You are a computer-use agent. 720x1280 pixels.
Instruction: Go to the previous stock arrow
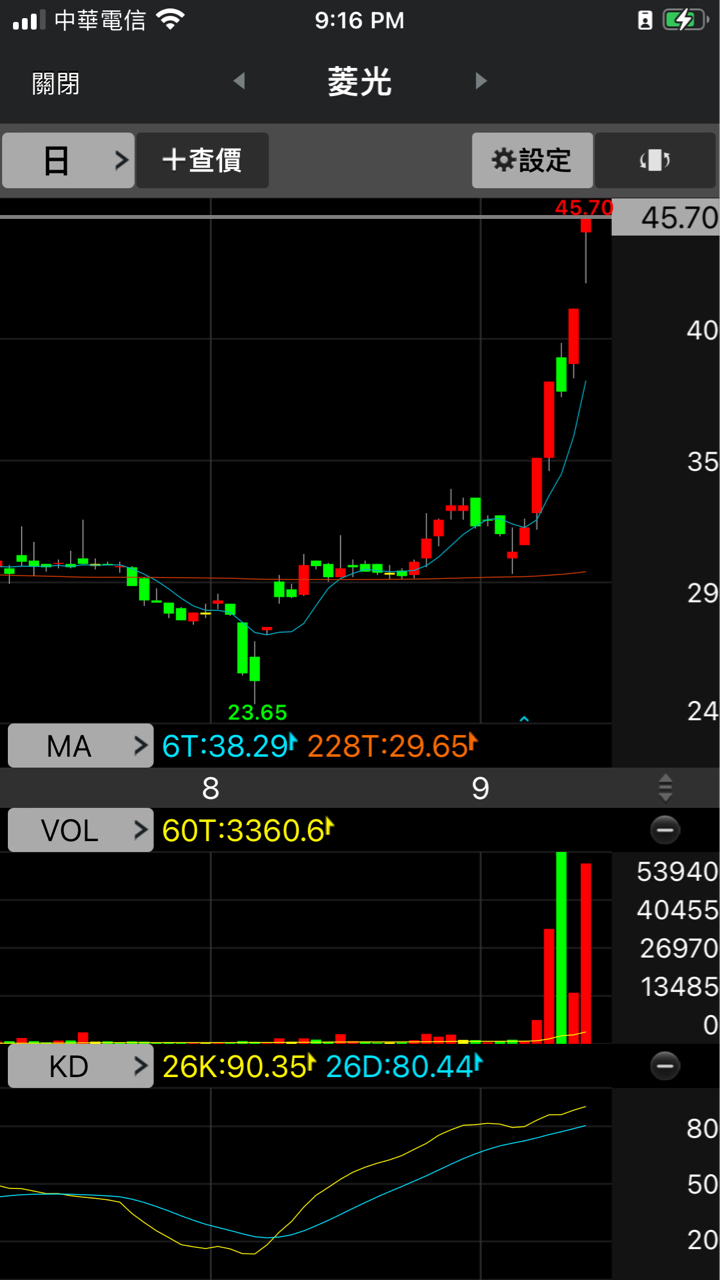coord(239,81)
